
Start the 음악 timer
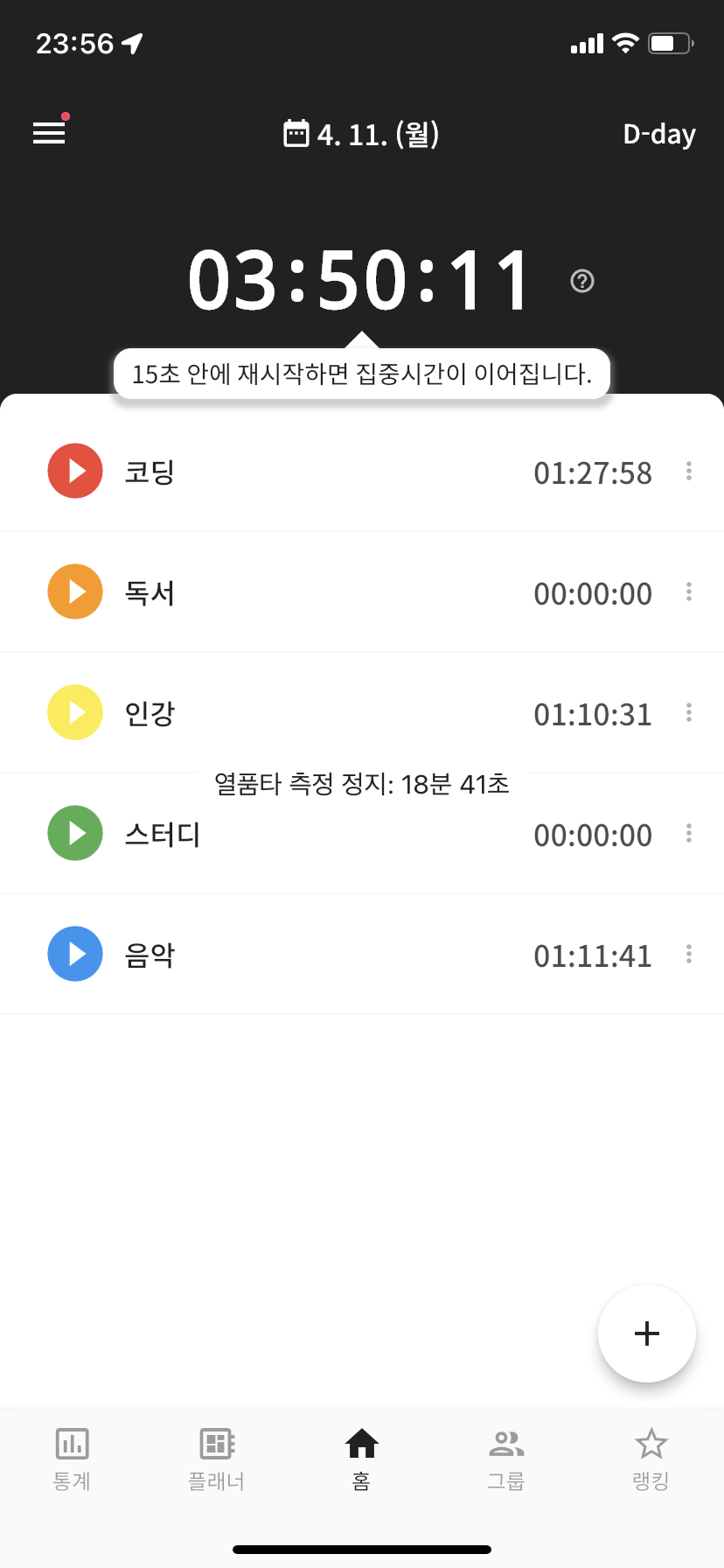pos(75,954)
